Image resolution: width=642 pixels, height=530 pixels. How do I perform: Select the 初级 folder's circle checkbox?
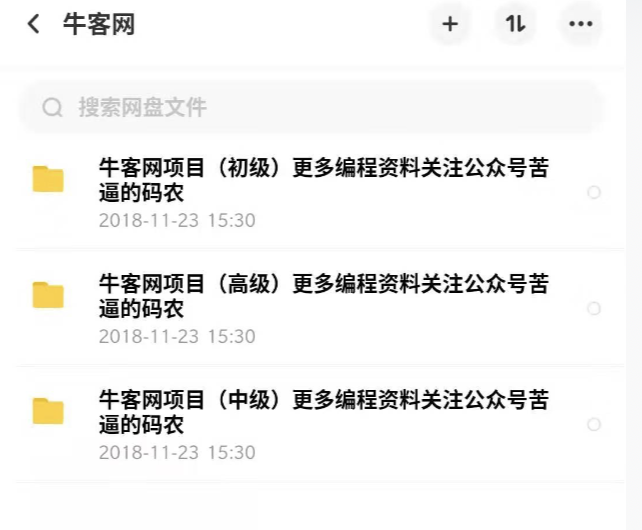pyautogui.click(x=594, y=192)
